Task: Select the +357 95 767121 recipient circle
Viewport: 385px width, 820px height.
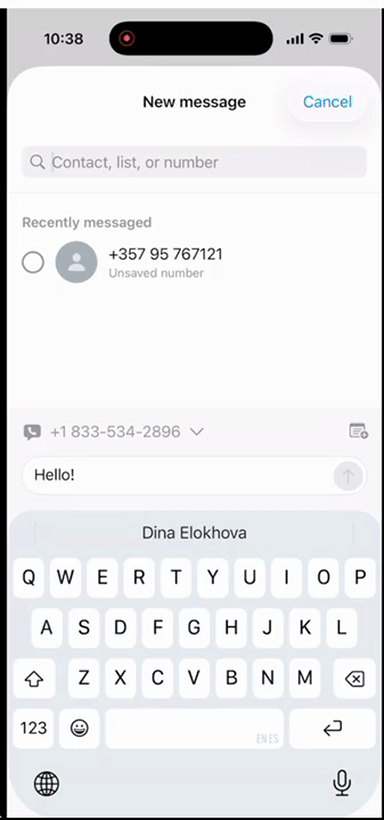Action: tap(33, 263)
